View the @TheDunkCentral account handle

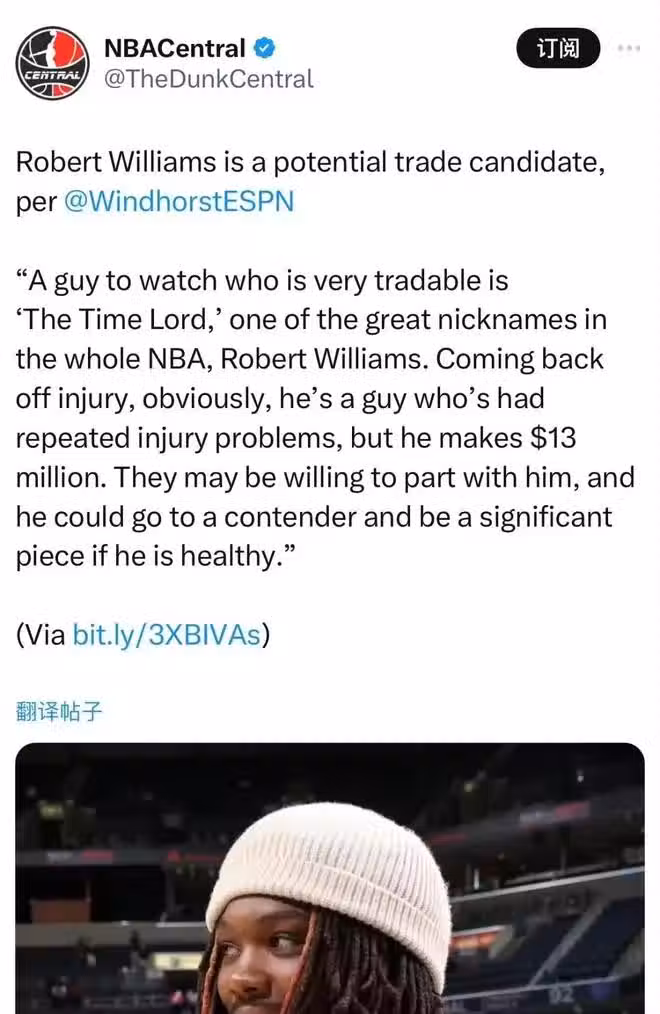tap(208, 78)
